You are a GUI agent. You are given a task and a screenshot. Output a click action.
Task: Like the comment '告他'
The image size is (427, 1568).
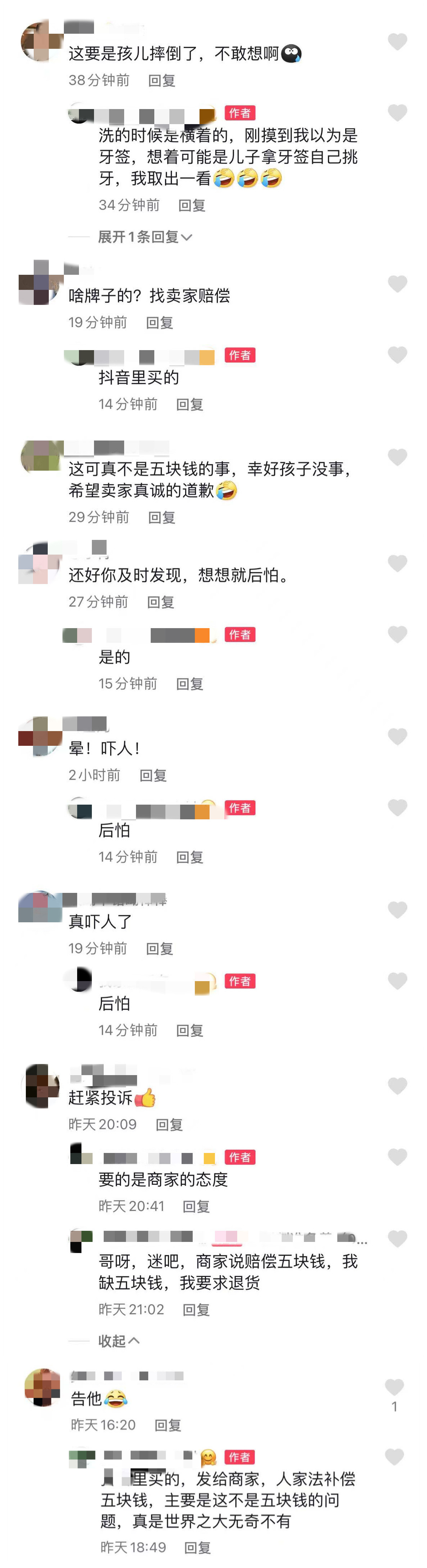(x=394, y=1386)
